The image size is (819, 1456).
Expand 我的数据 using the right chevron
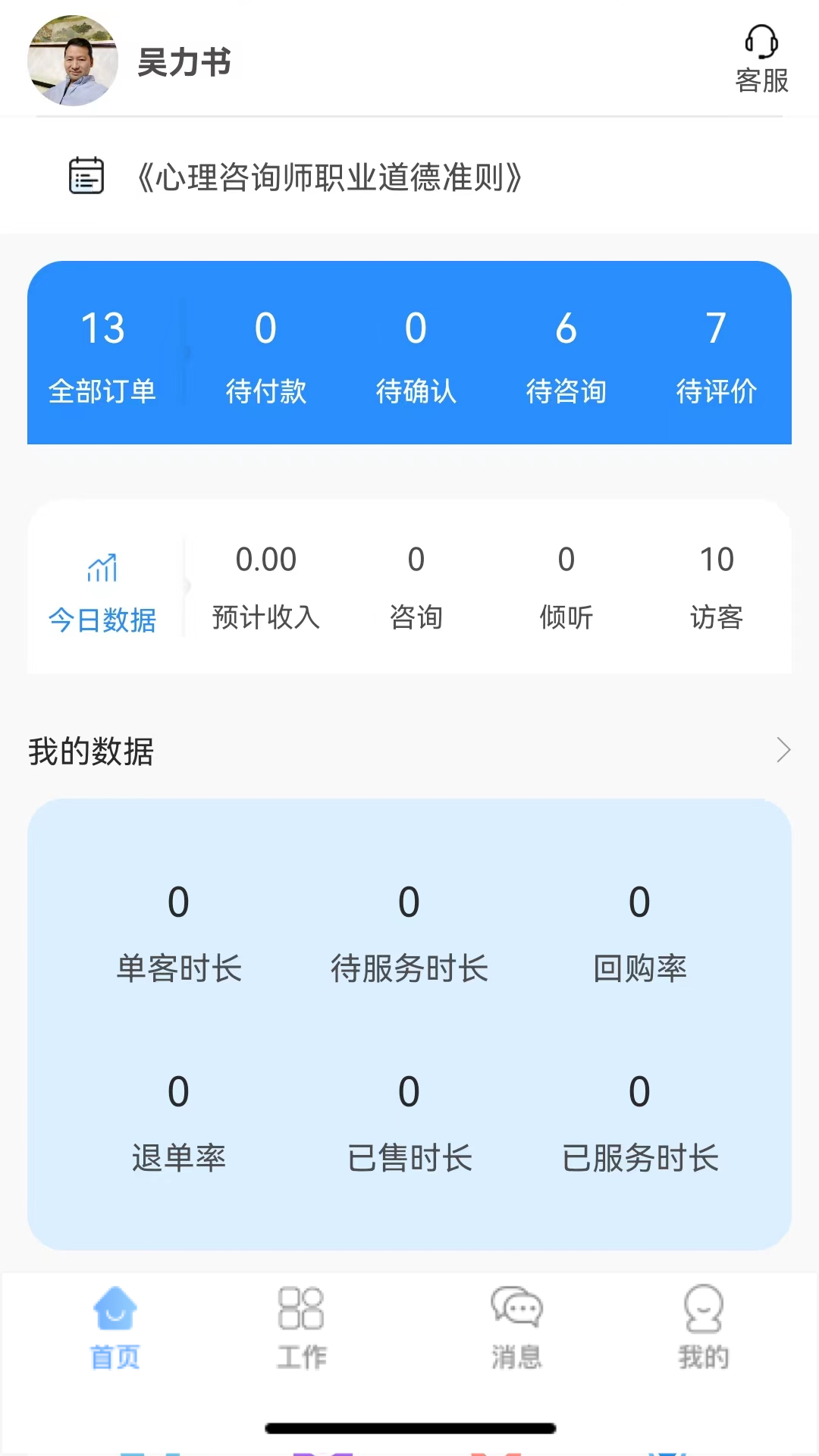click(x=784, y=752)
